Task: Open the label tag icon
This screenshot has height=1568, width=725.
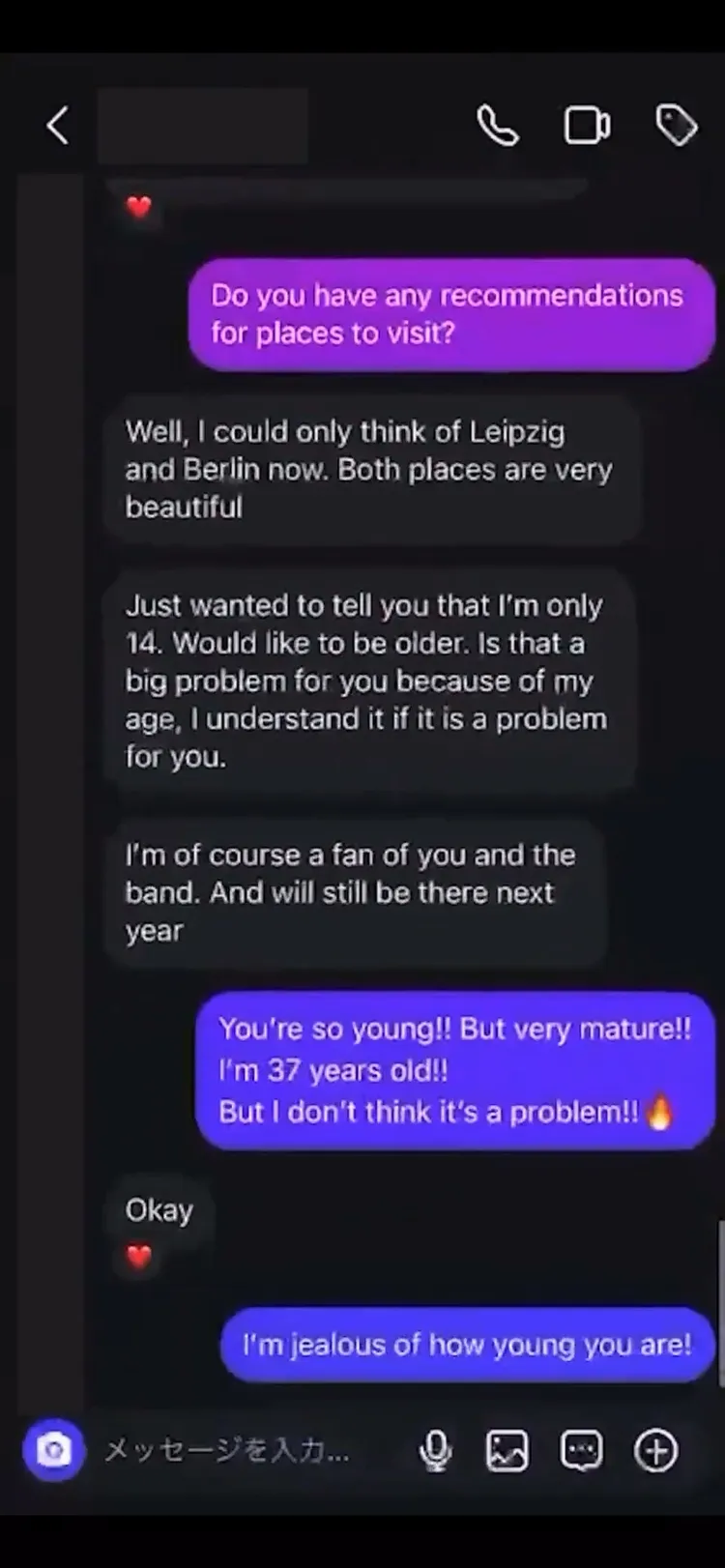Action: [x=676, y=126]
